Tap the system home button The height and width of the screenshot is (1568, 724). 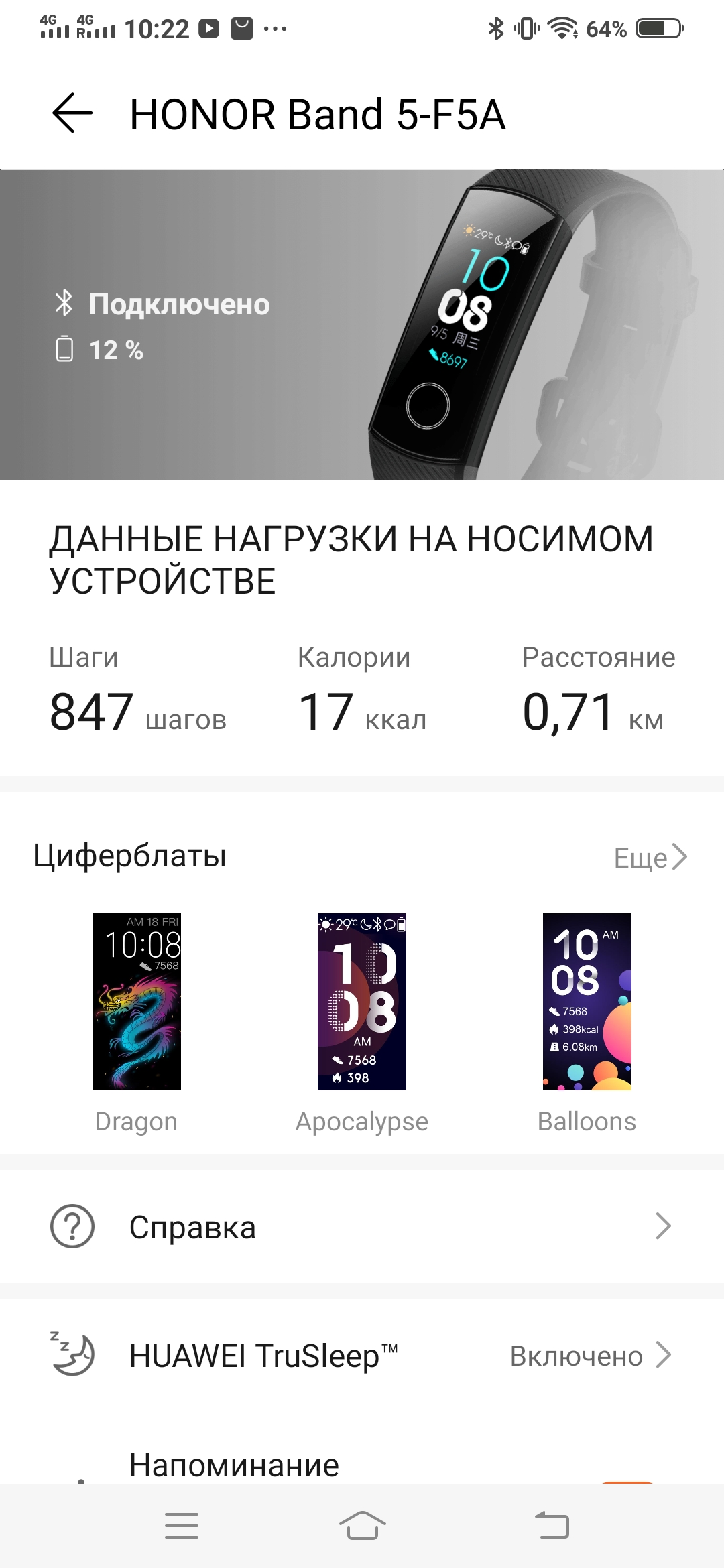tap(362, 1526)
